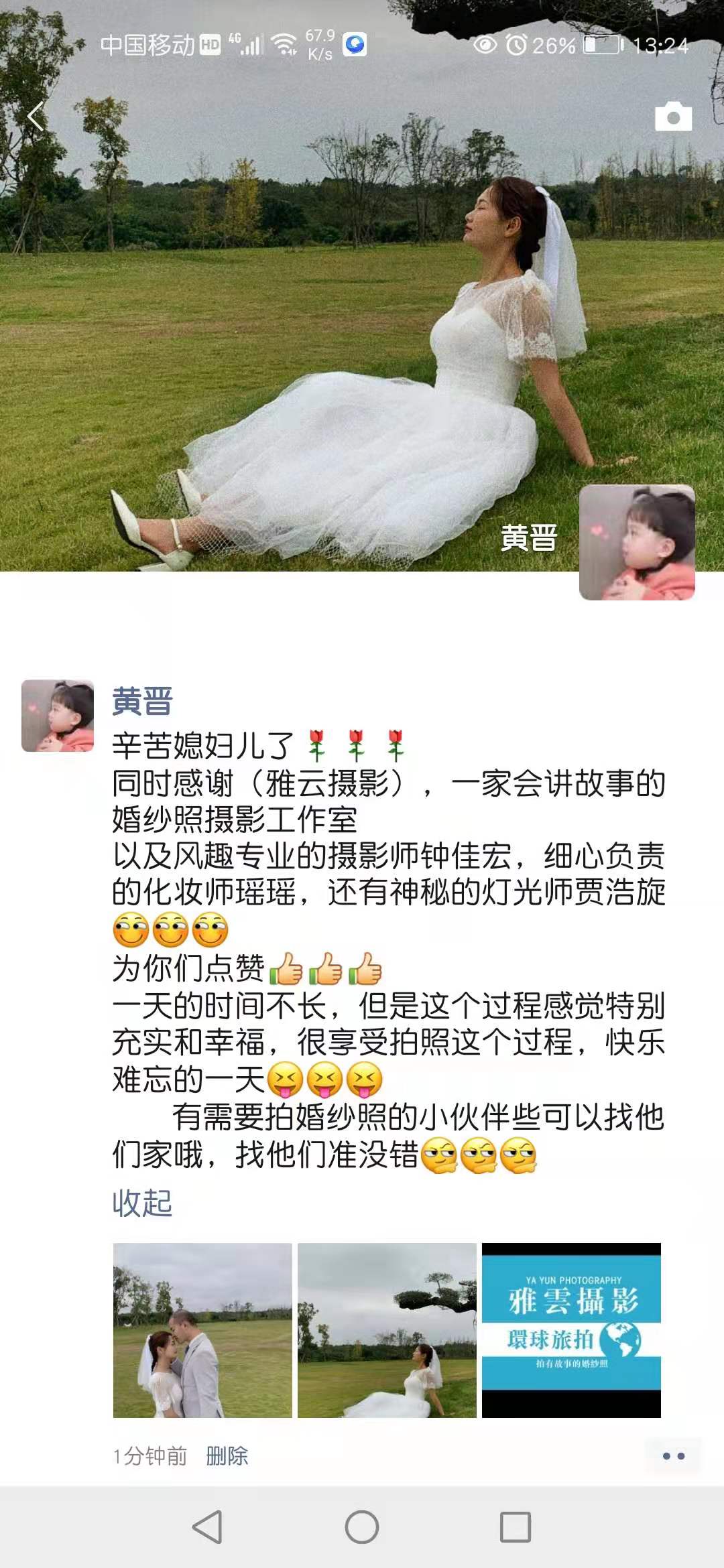Delete this post via 删除
Screen dimensions: 724x1568
(x=227, y=1455)
